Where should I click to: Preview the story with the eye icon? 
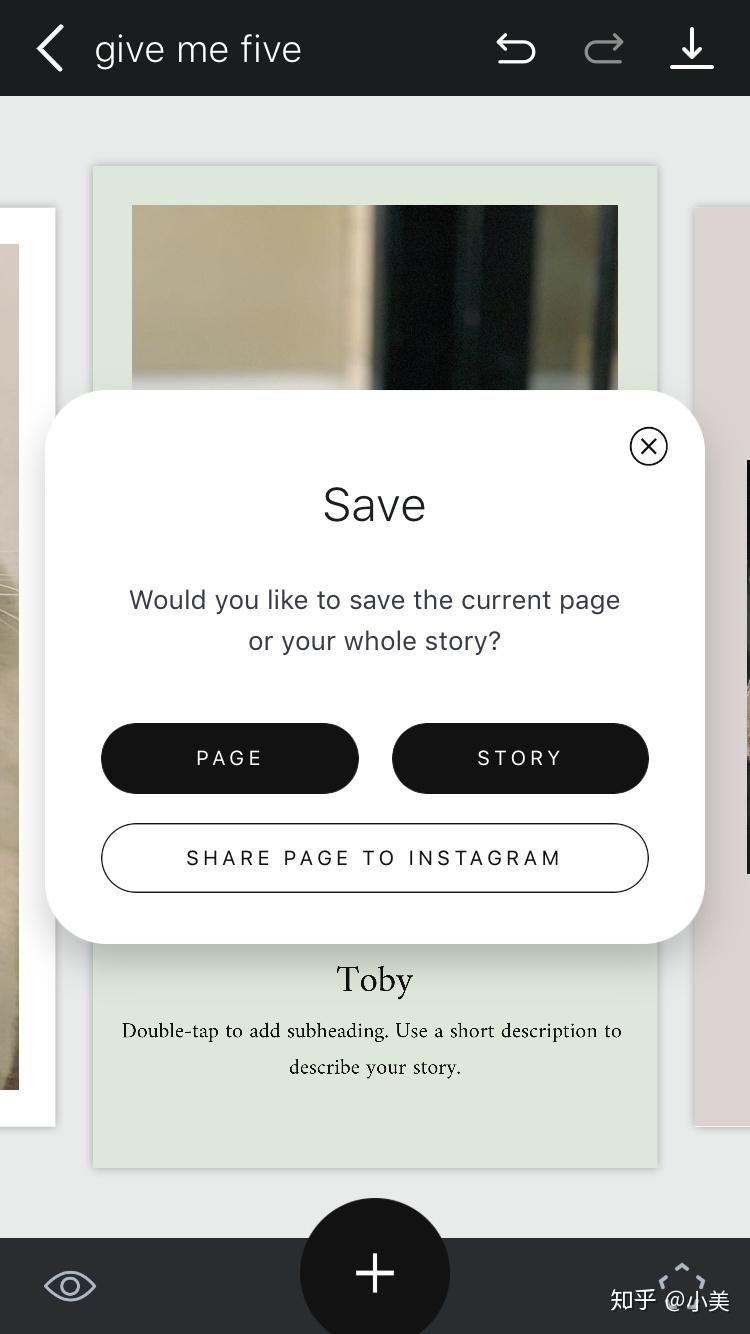click(70, 1286)
